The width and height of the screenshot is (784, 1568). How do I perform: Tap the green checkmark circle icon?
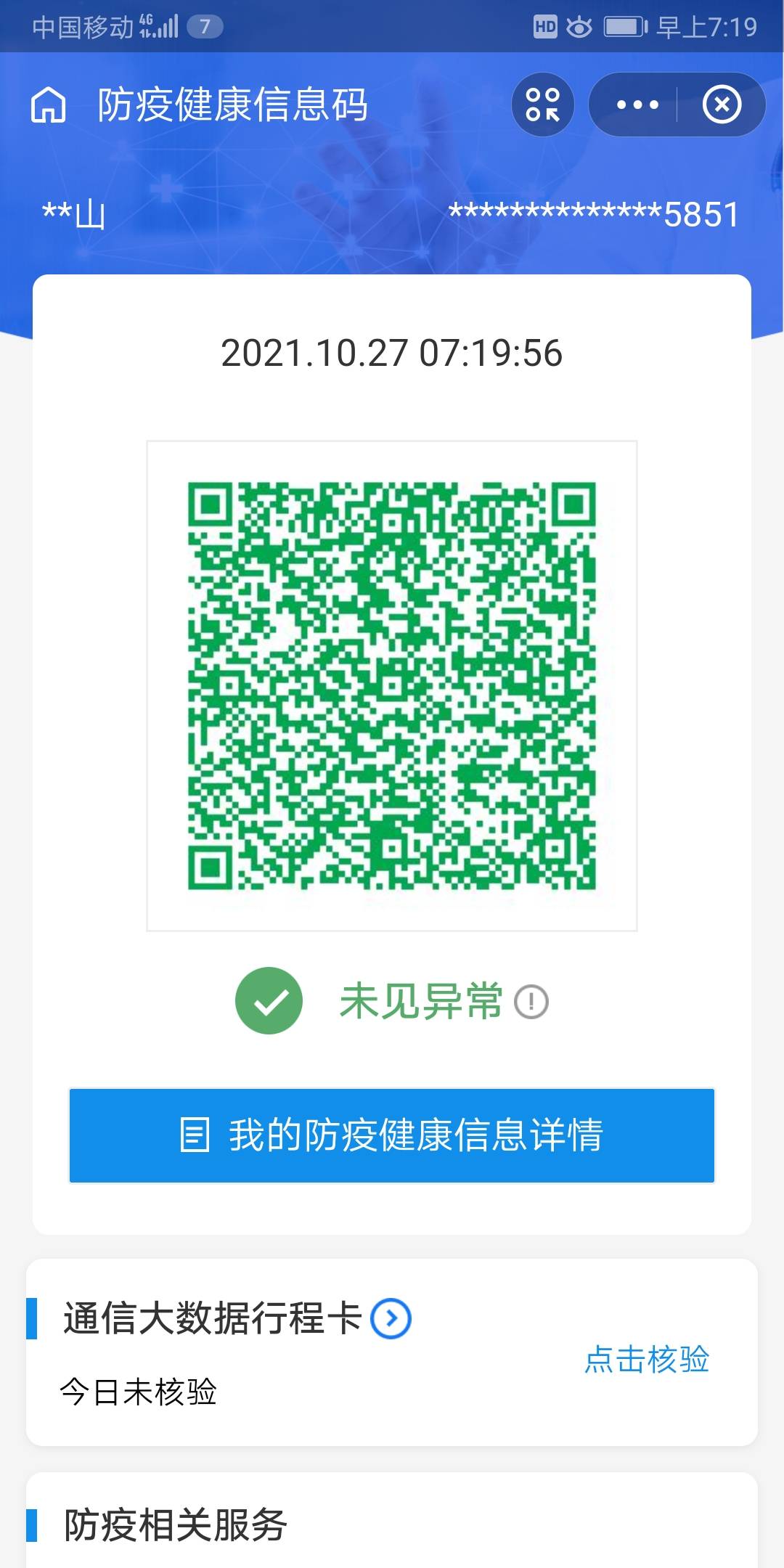tap(269, 1000)
